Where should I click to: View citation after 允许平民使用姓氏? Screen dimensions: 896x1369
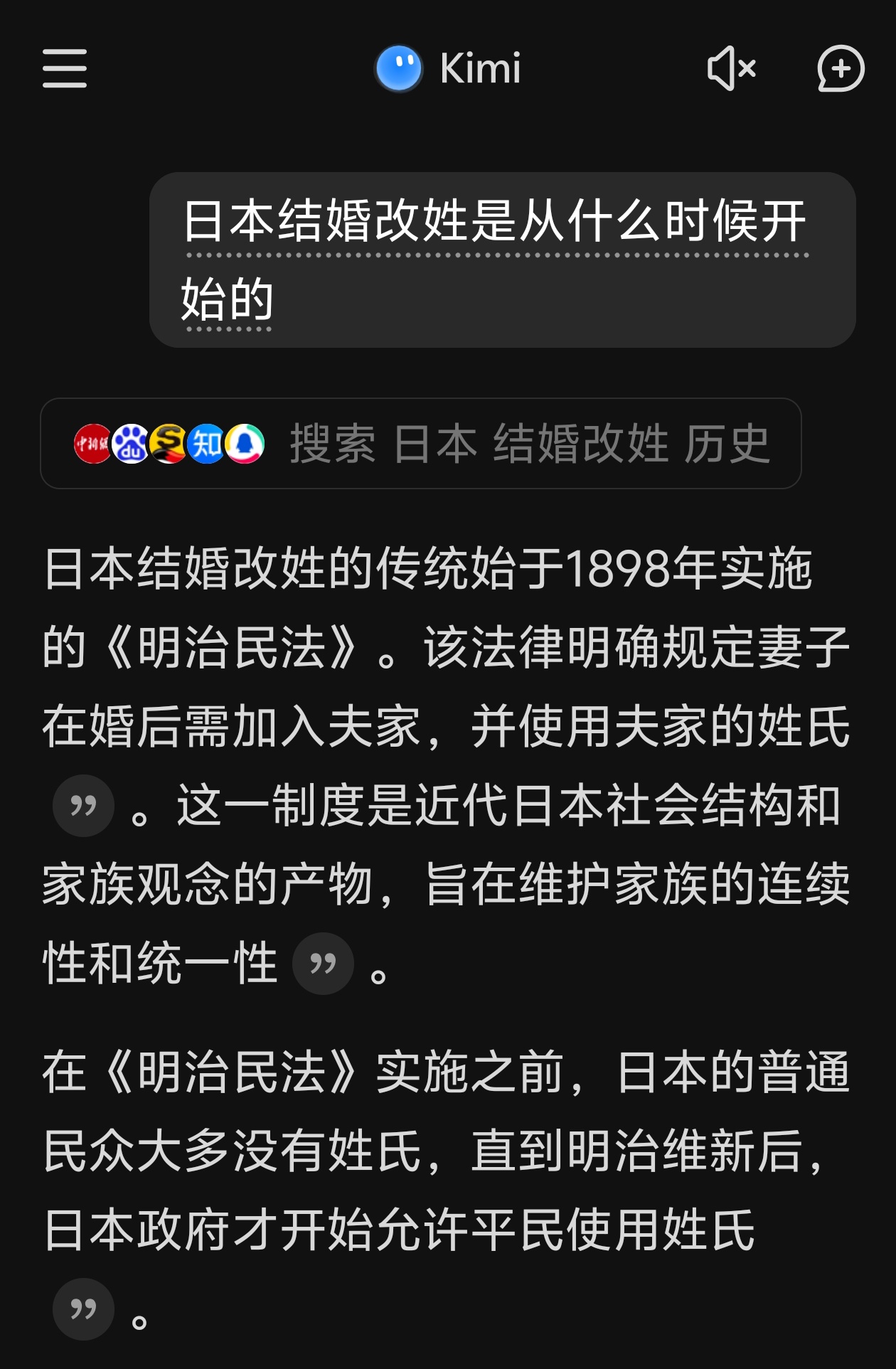click(x=84, y=1309)
